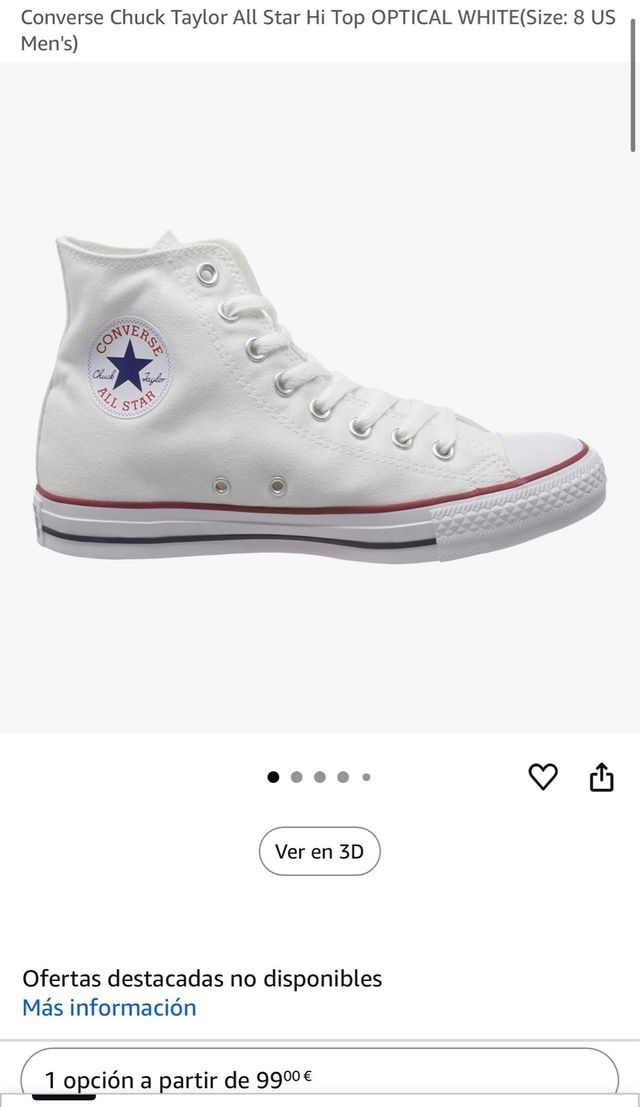Viewport: 640px width, 1107px height.
Task: Jump to the second image dot
Action: pos(296,776)
